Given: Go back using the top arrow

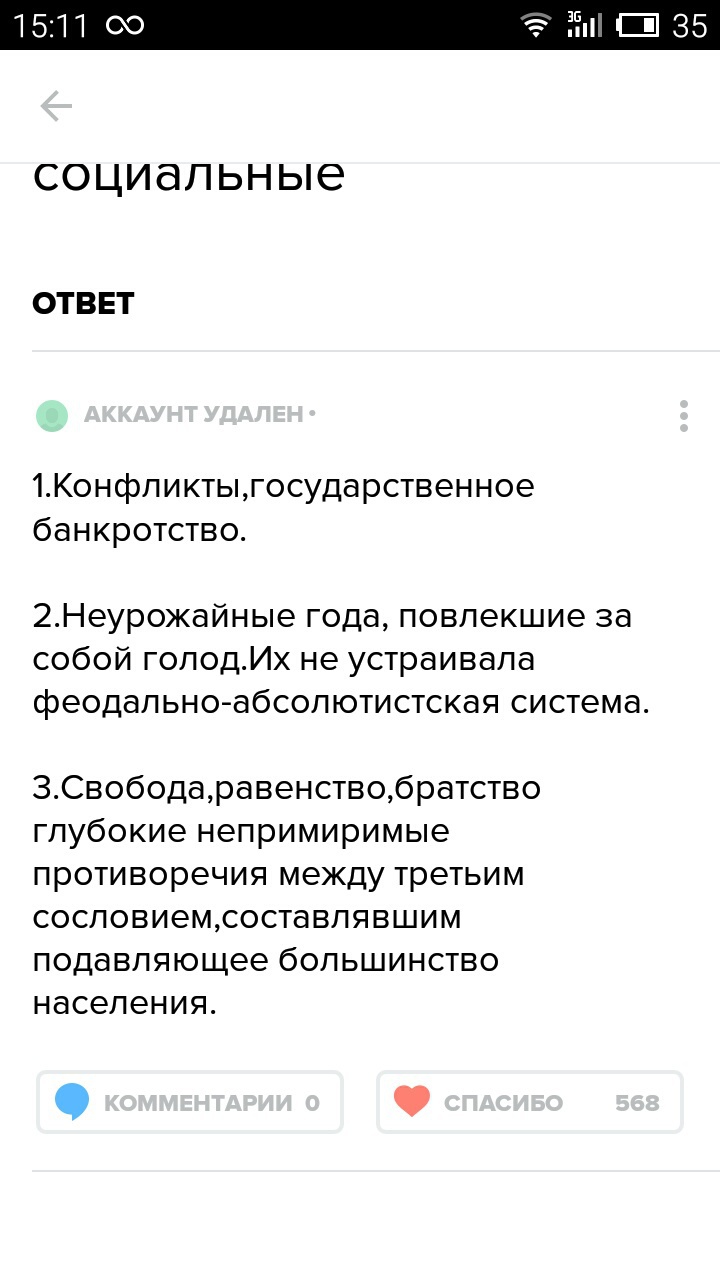Looking at the screenshot, I should 56,105.
